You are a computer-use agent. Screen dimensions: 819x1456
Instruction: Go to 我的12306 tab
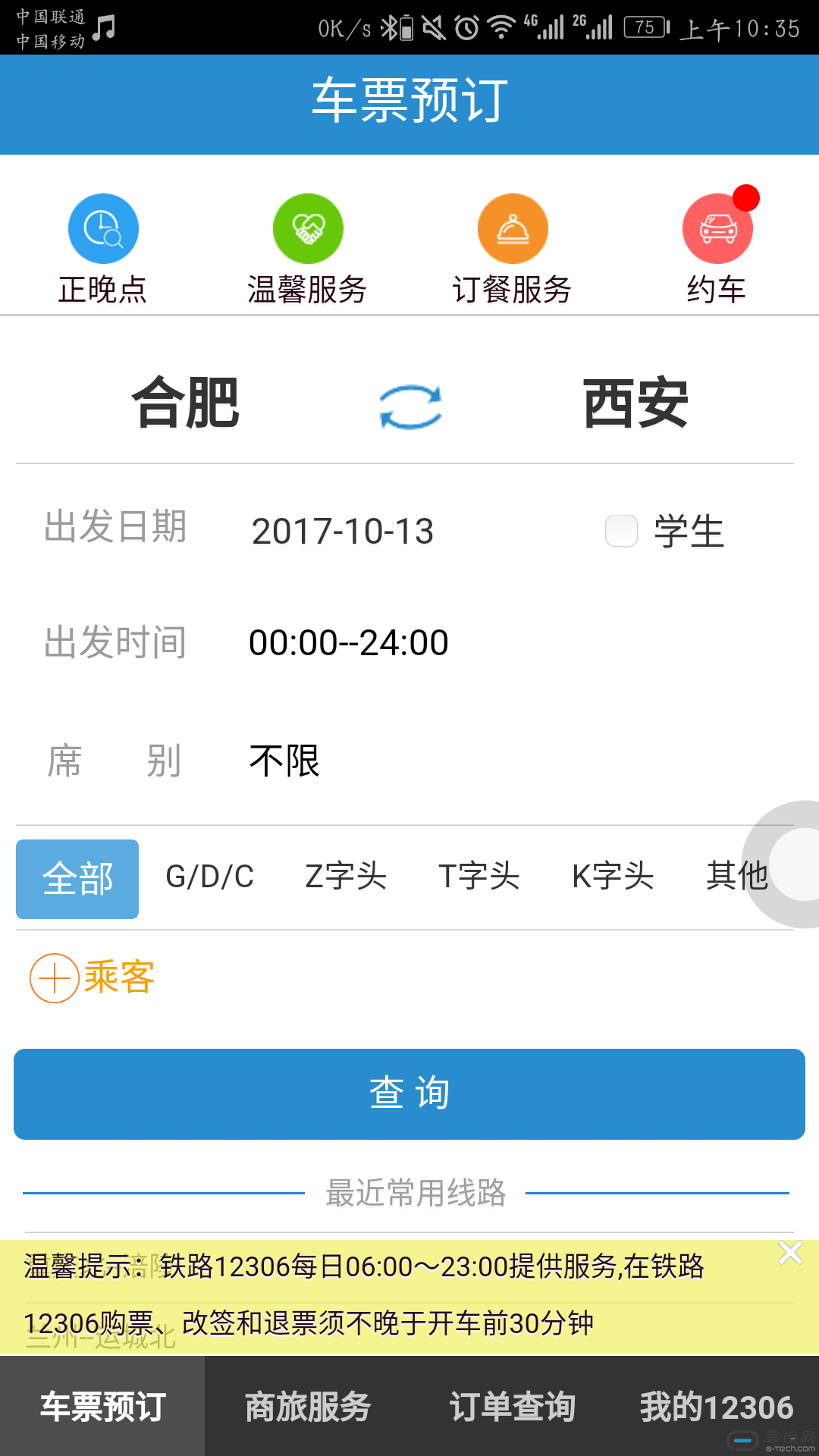coord(717,1407)
